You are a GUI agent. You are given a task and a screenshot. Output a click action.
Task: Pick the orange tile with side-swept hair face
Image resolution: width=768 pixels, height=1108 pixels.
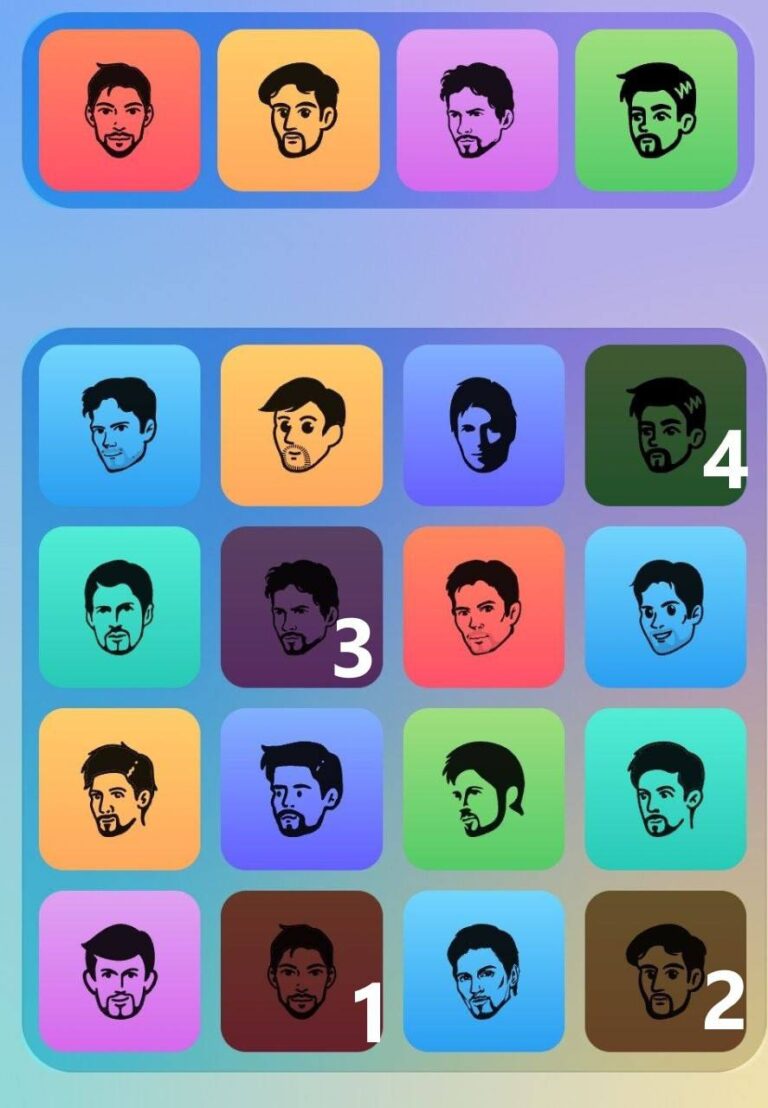click(301, 425)
